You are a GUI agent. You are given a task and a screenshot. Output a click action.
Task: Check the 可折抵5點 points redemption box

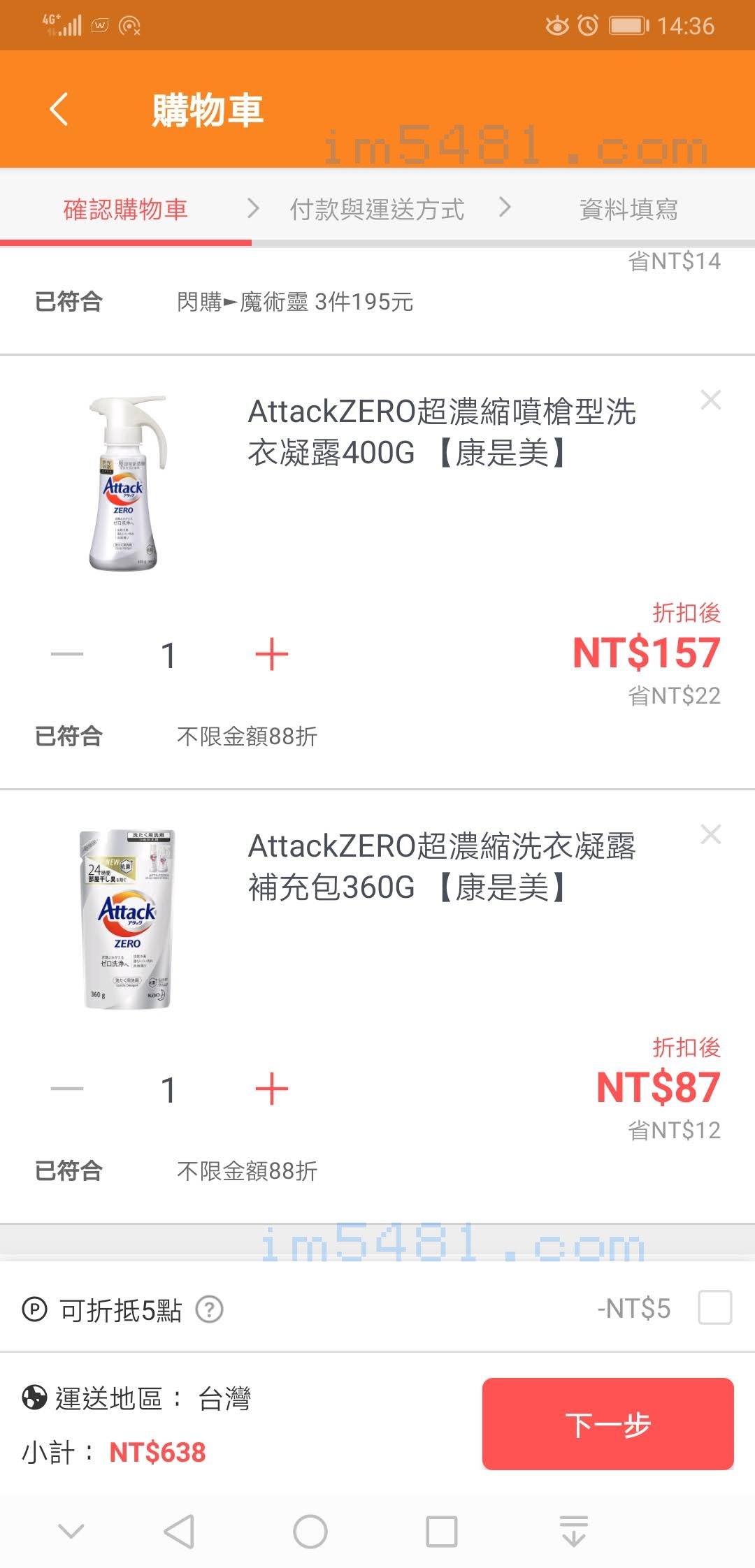pos(714,1307)
